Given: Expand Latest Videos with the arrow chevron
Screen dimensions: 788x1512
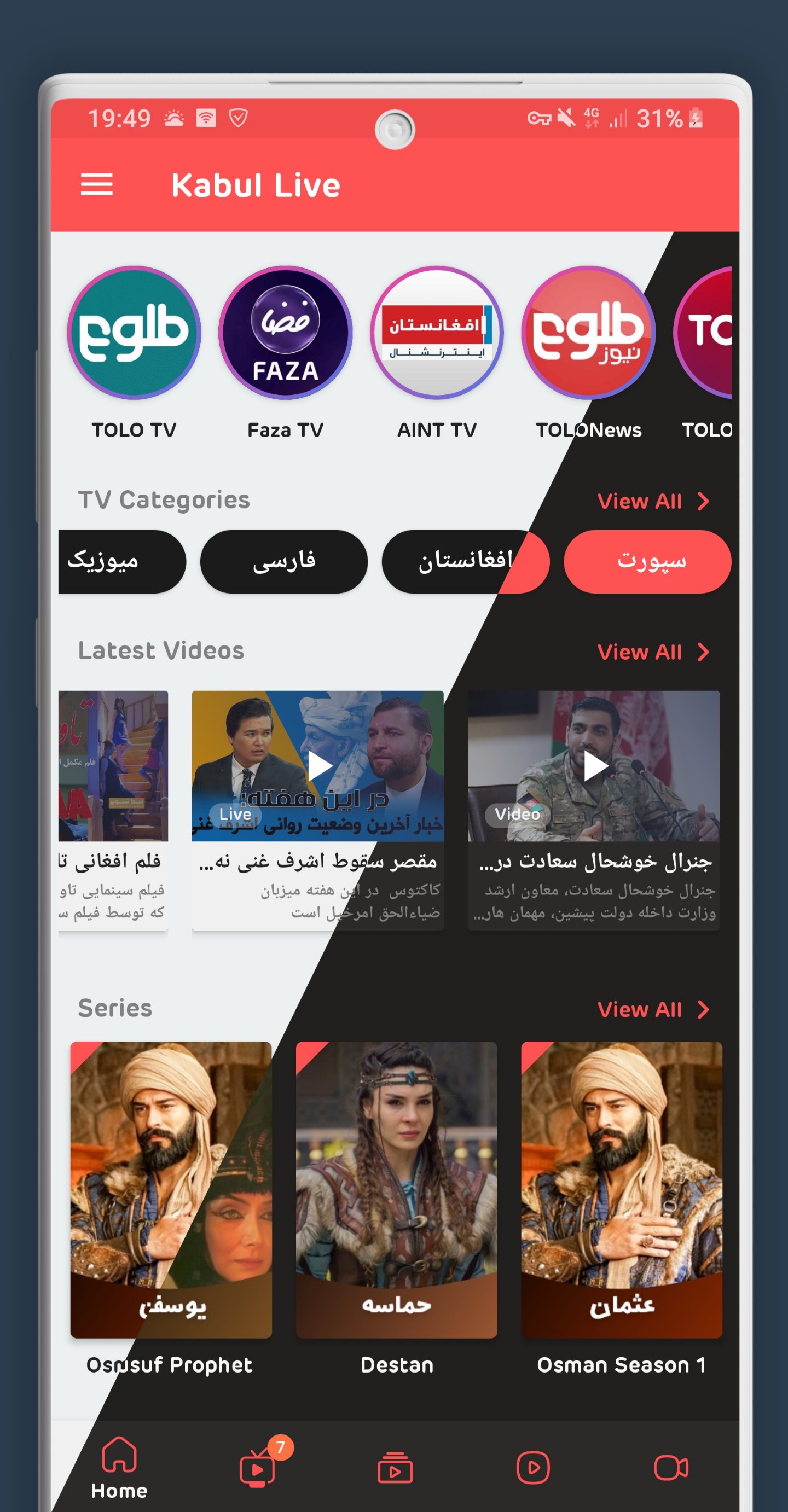Looking at the screenshot, I should [702, 652].
